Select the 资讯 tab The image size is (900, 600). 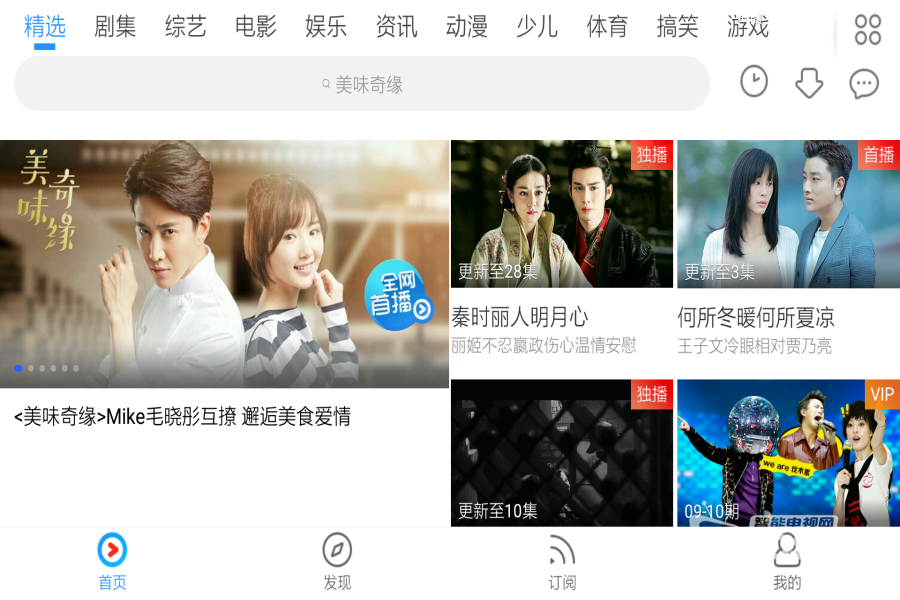(x=396, y=27)
